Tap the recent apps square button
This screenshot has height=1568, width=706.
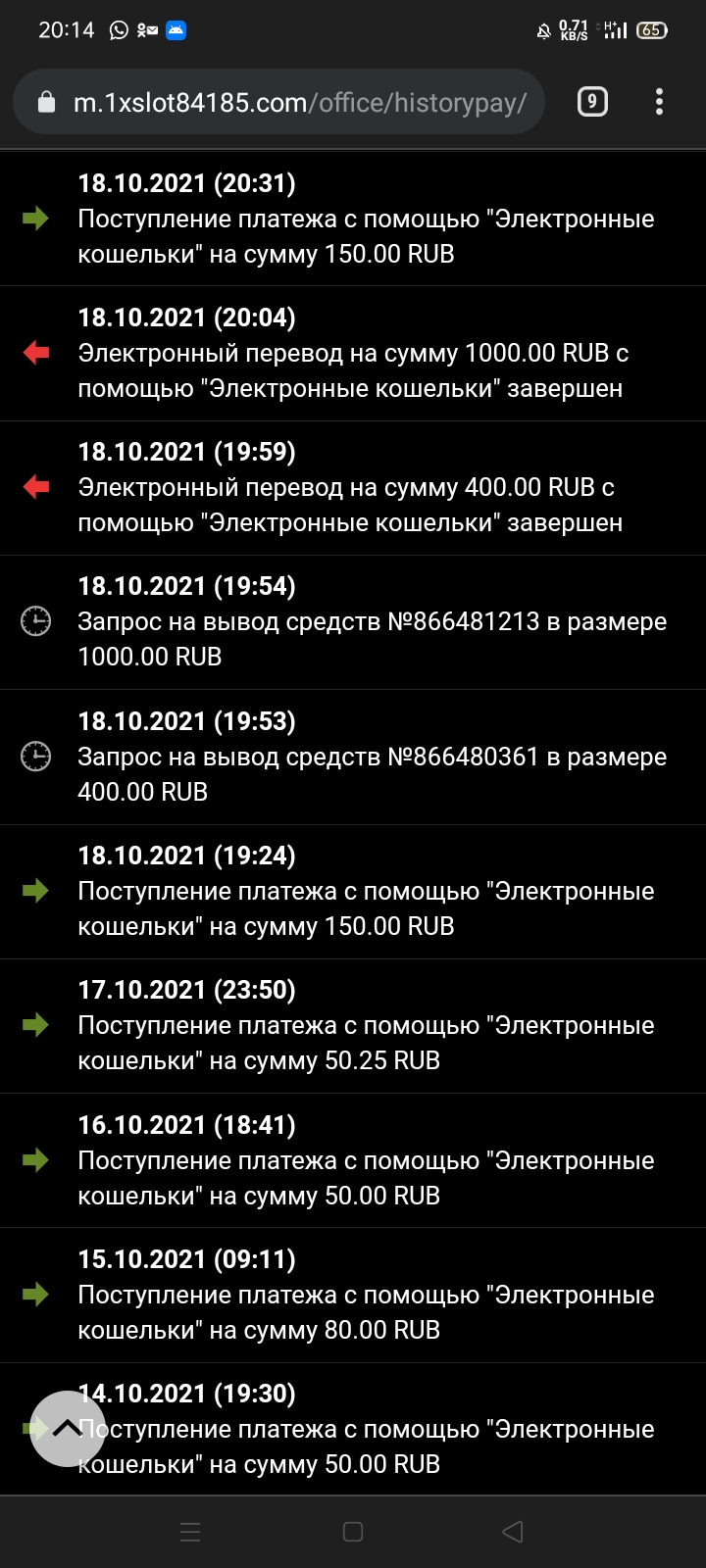pyautogui.click(x=352, y=1531)
